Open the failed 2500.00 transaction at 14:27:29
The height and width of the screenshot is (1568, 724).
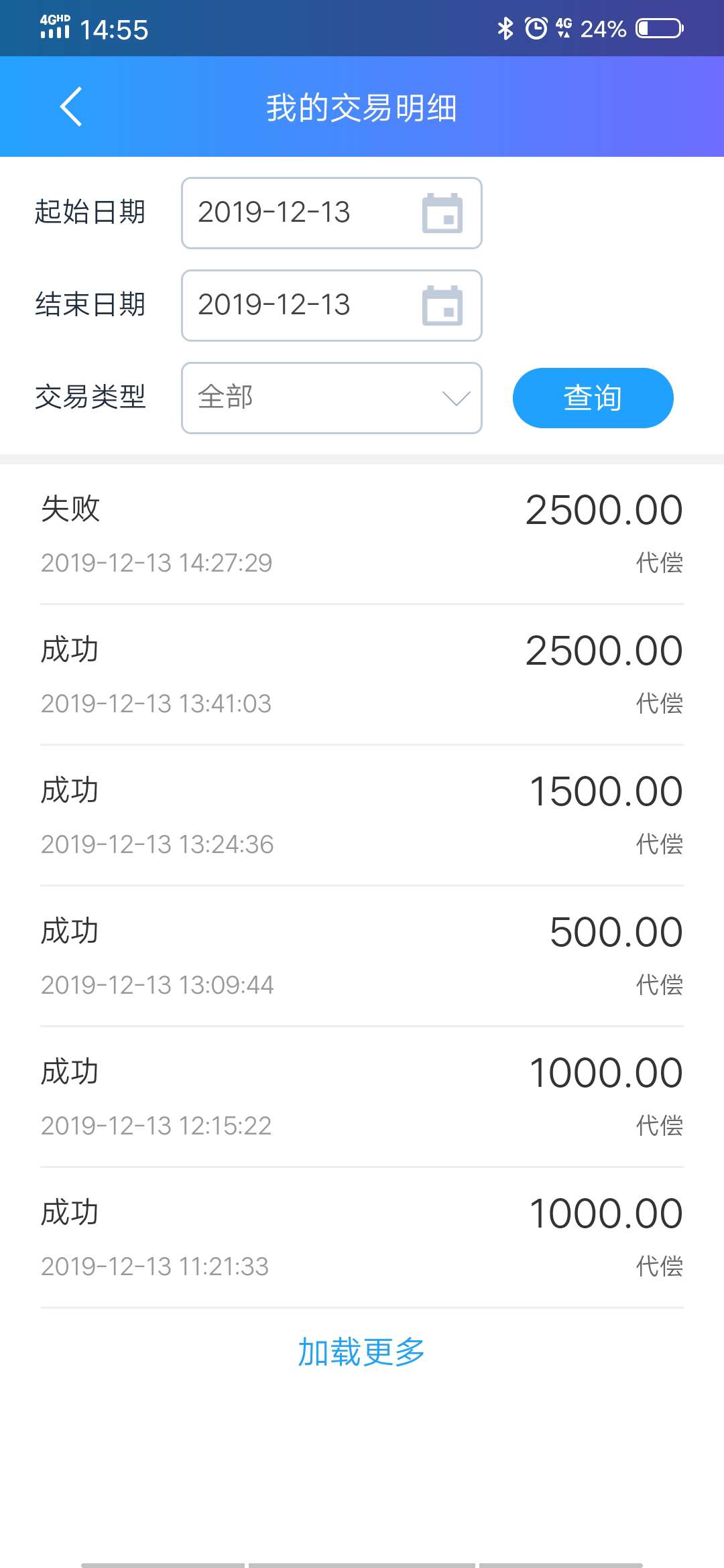click(362, 534)
